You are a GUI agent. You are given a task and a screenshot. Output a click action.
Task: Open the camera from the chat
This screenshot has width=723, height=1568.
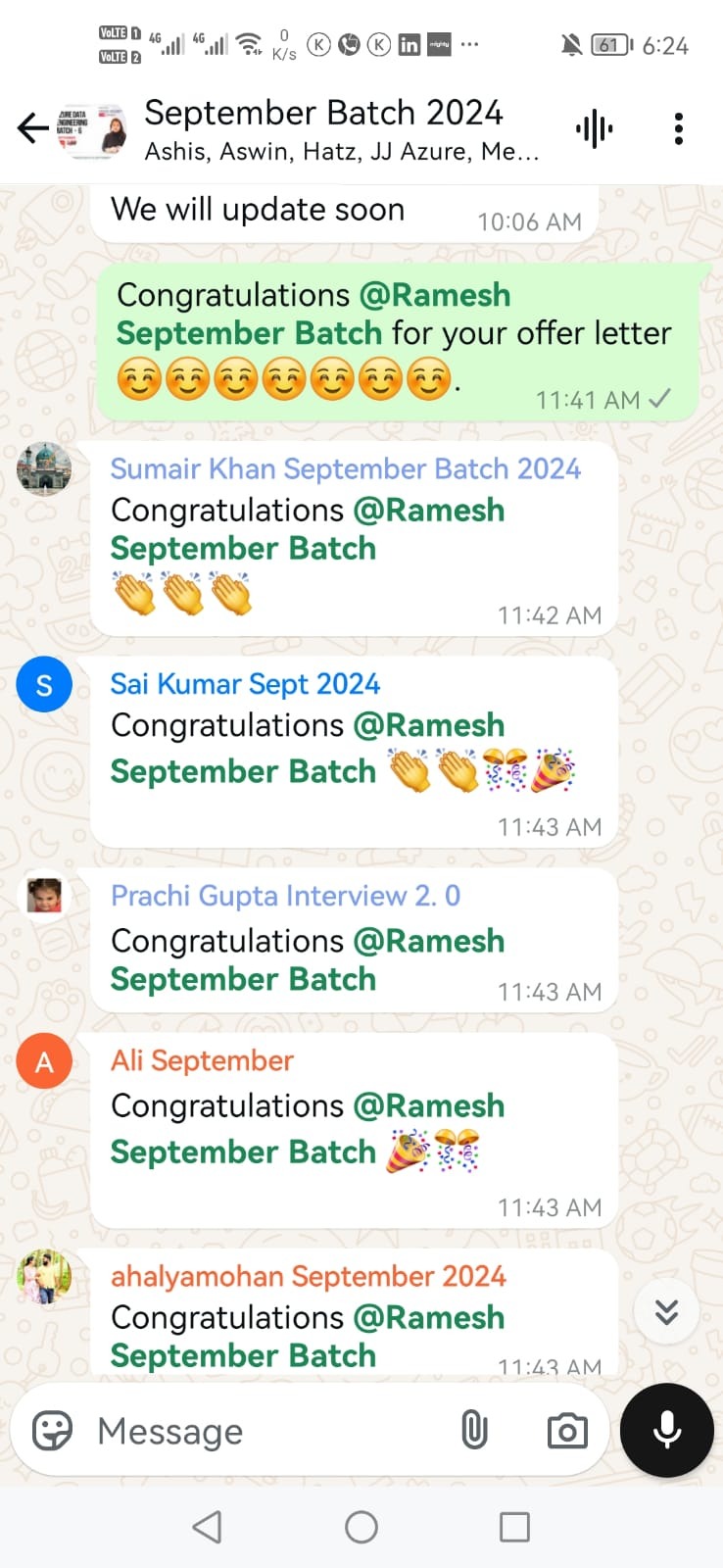coord(567,1432)
